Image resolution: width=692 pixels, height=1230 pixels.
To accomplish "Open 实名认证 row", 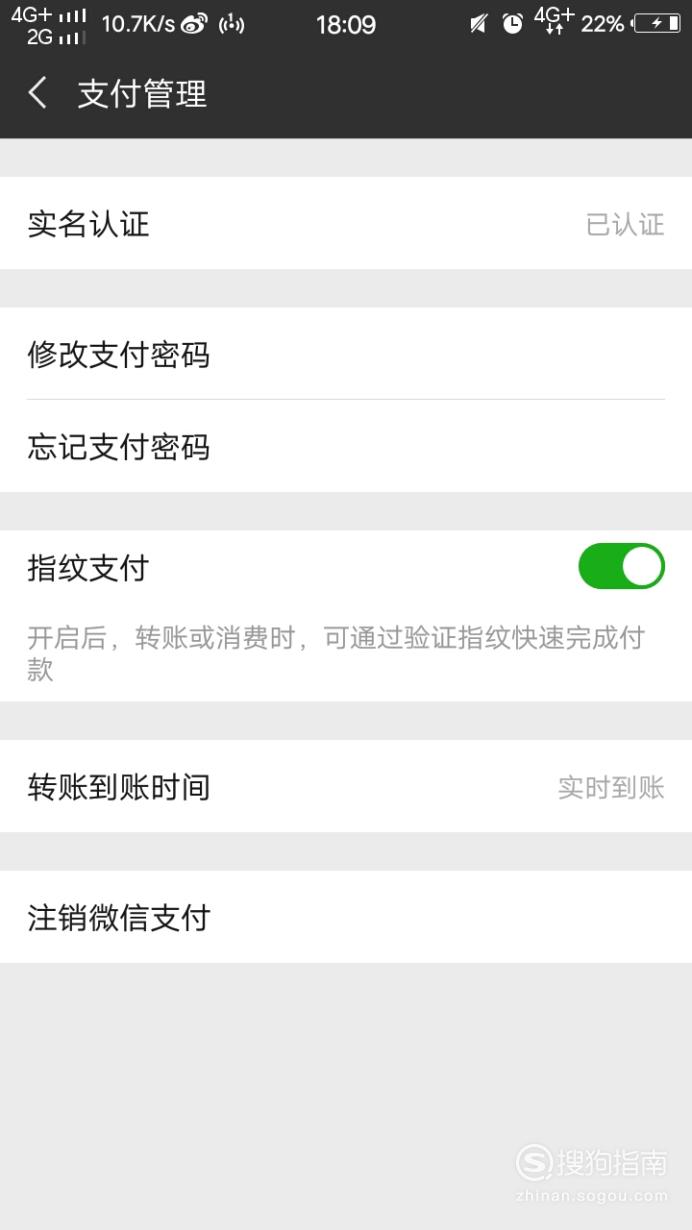I will [346, 223].
